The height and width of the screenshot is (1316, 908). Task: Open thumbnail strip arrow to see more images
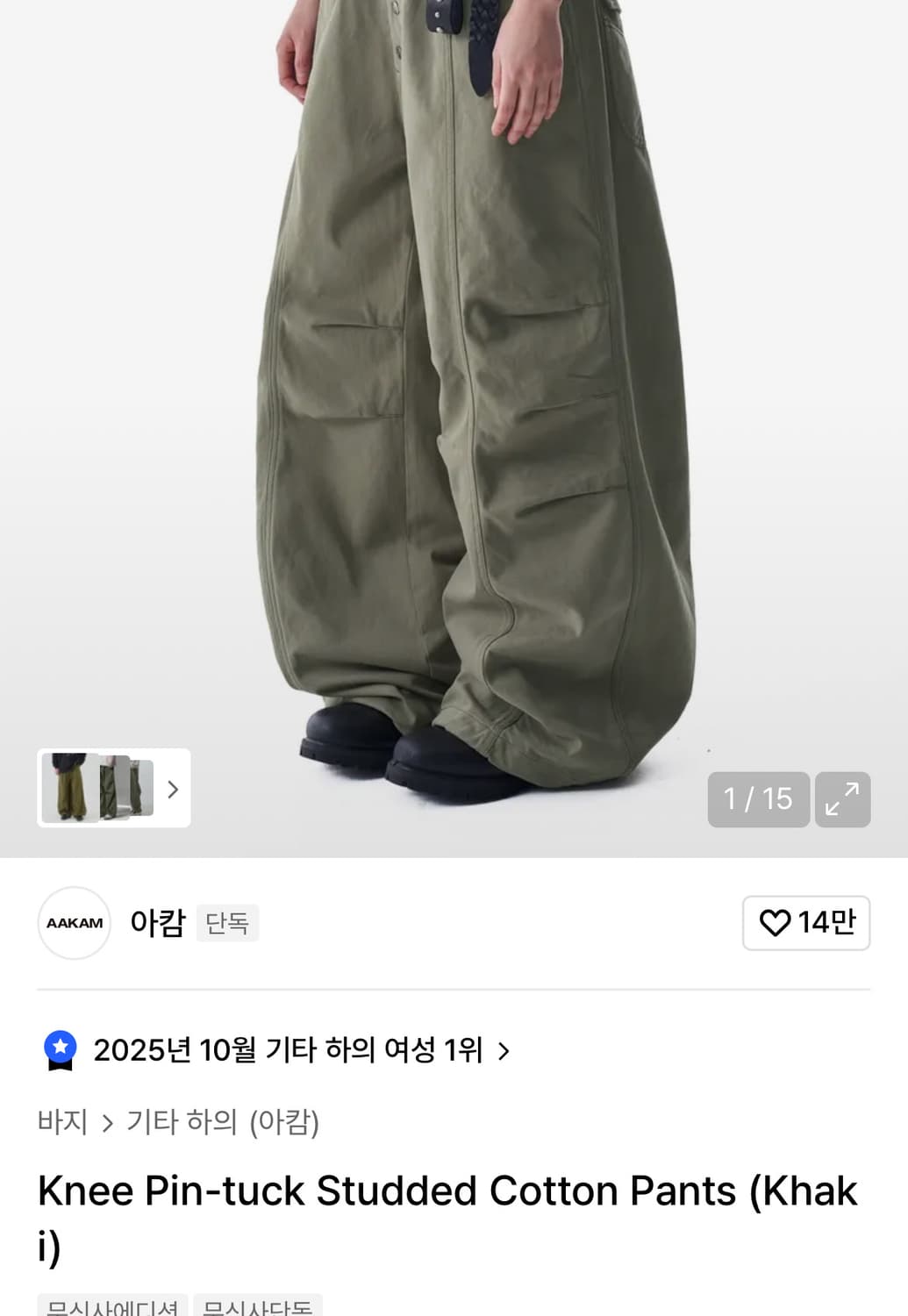point(172,789)
